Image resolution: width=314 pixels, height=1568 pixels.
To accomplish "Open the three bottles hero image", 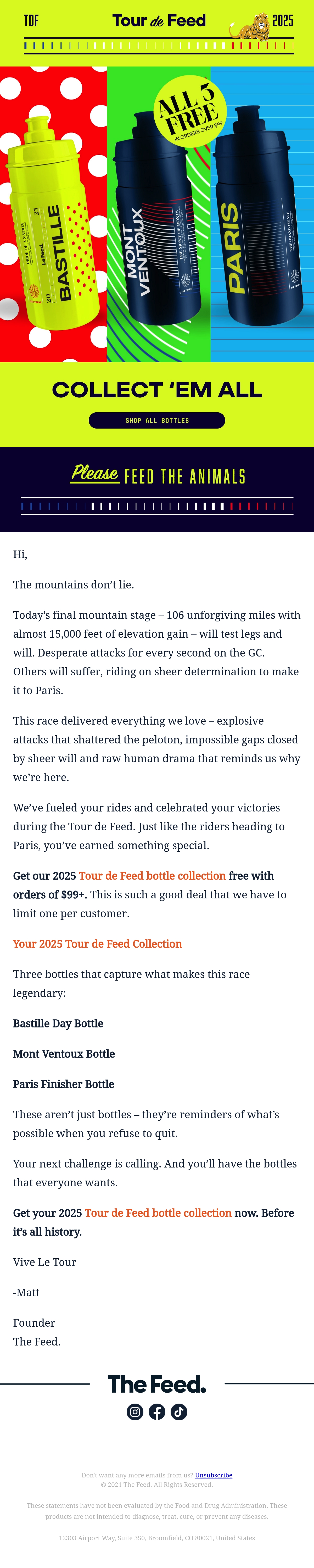I will point(157,214).
